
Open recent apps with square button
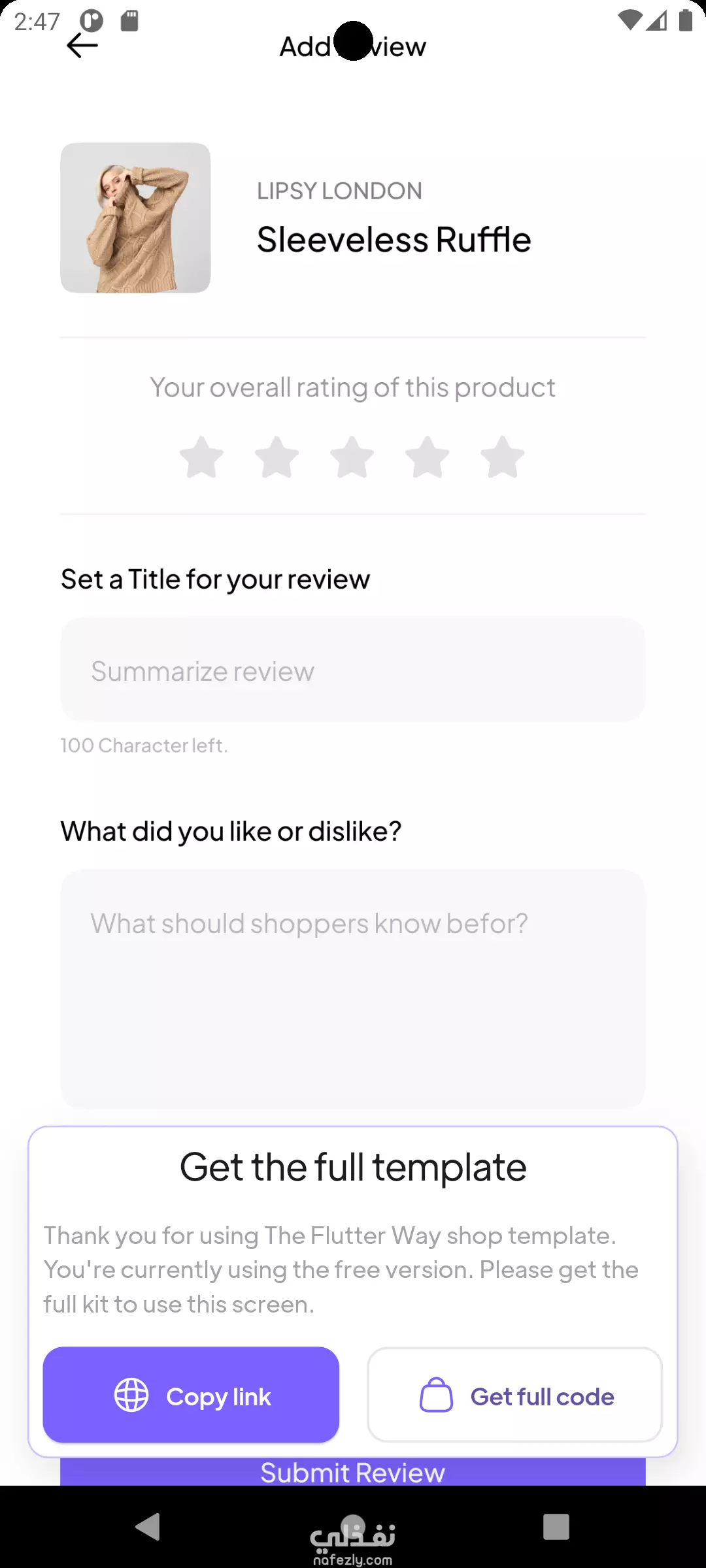pos(556,1527)
